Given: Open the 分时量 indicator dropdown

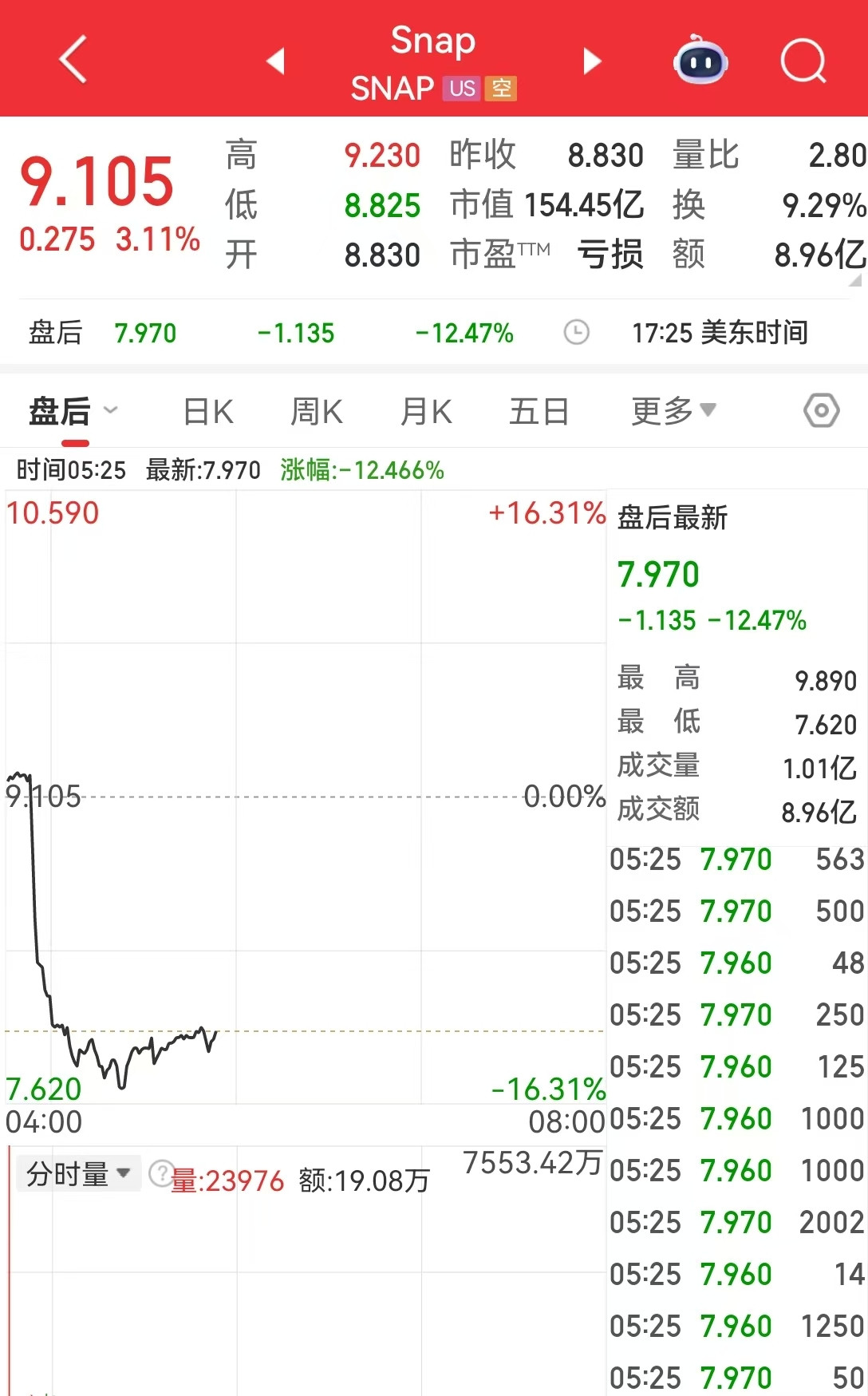Looking at the screenshot, I should pos(78,1173).
